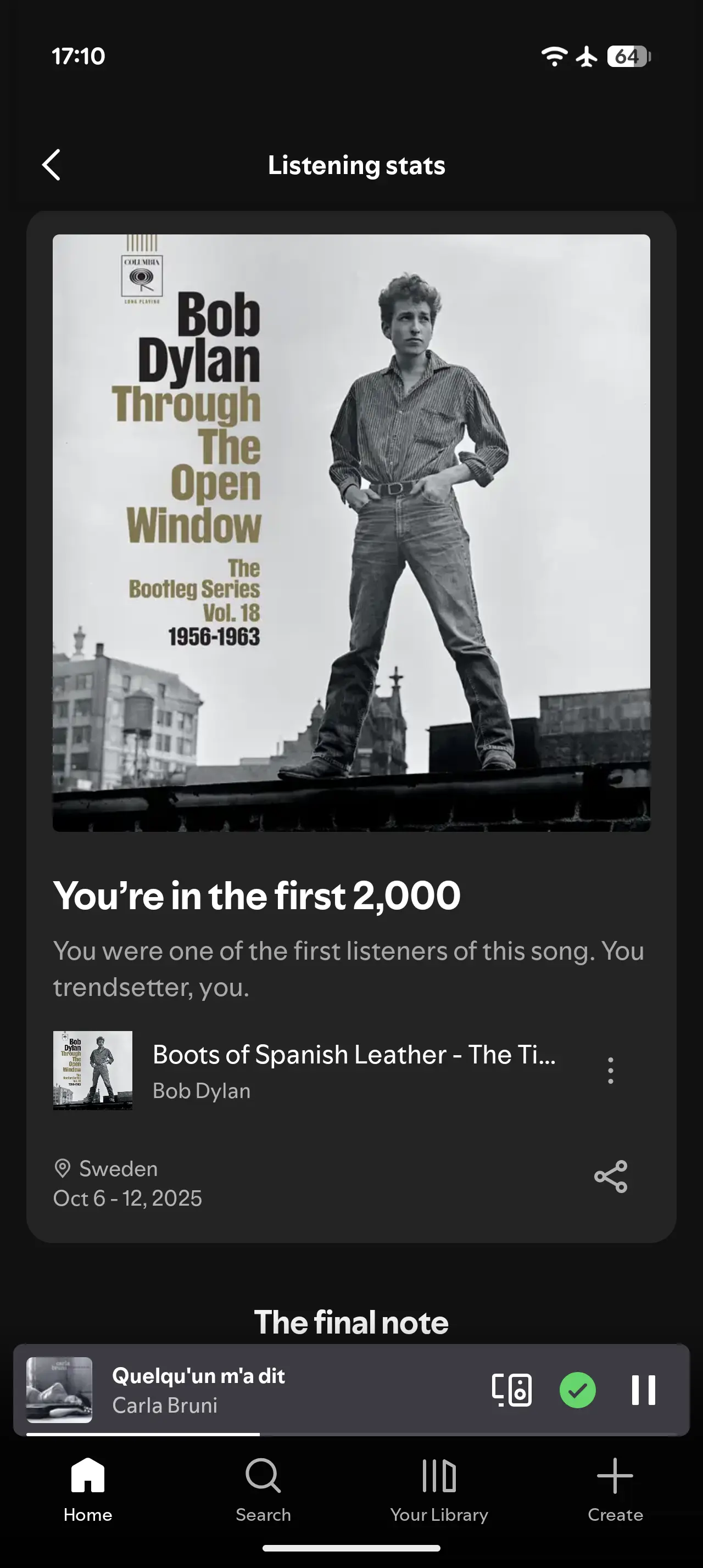Open options for Boots of Spanish Leather
This screenshot has height=1568, width=703.
point(611,1070)
